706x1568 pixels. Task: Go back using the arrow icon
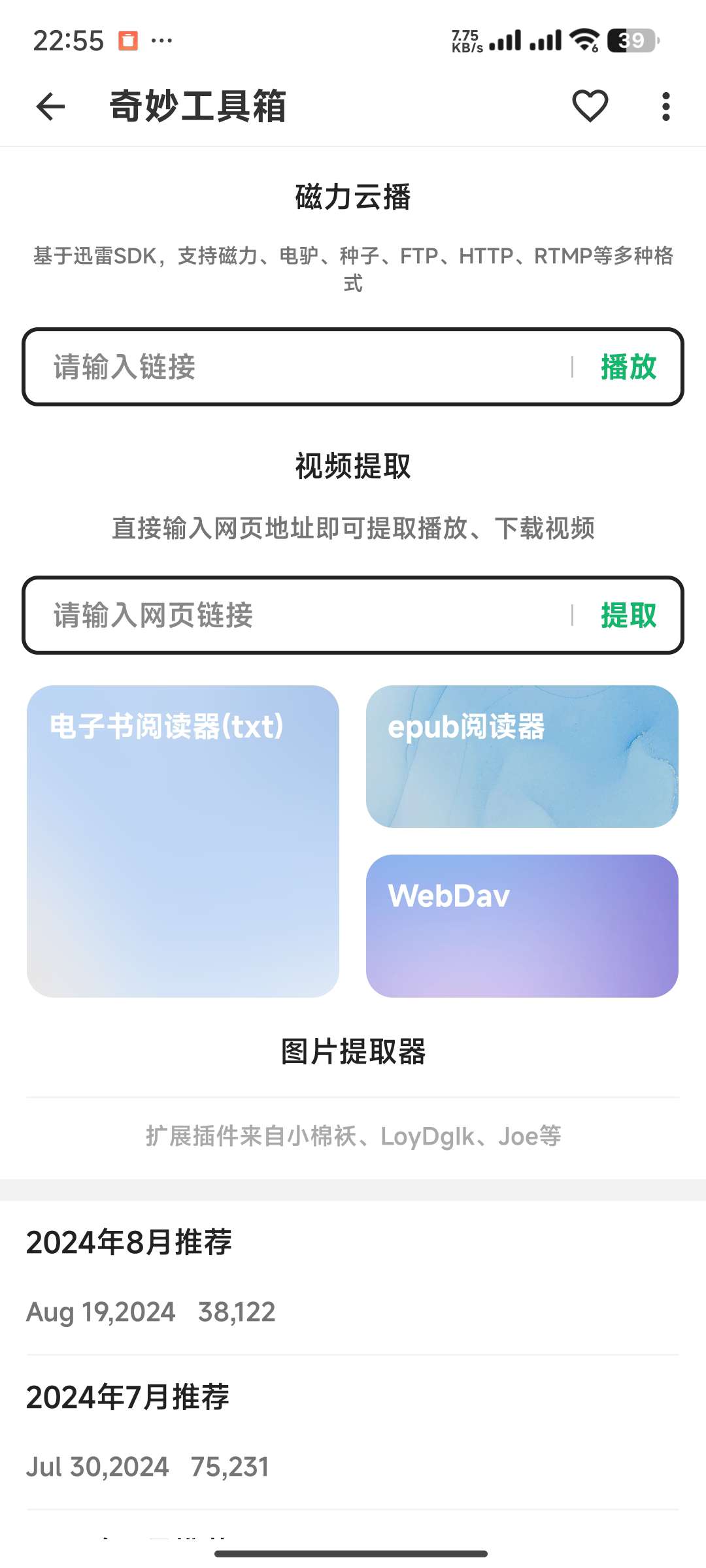coord(50,106)
